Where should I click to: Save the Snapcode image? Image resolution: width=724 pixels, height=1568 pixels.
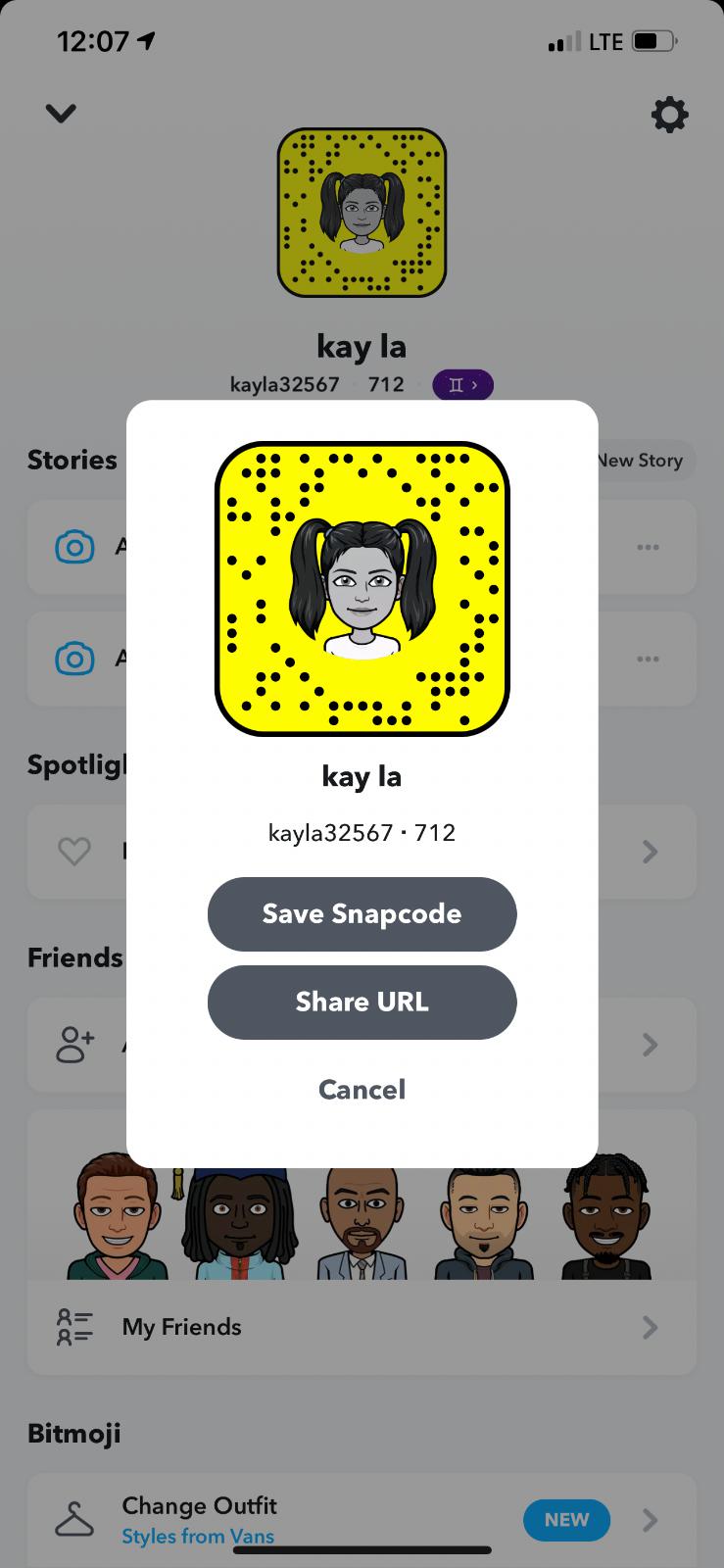click(362, 913)
